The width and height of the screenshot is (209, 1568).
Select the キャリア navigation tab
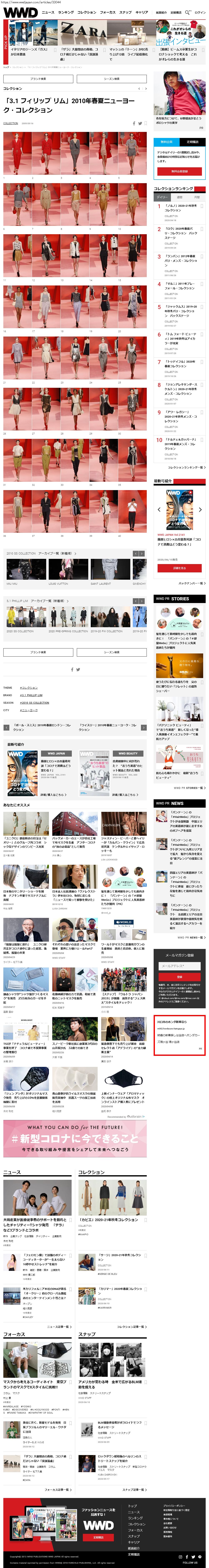(x=142, y=12)
